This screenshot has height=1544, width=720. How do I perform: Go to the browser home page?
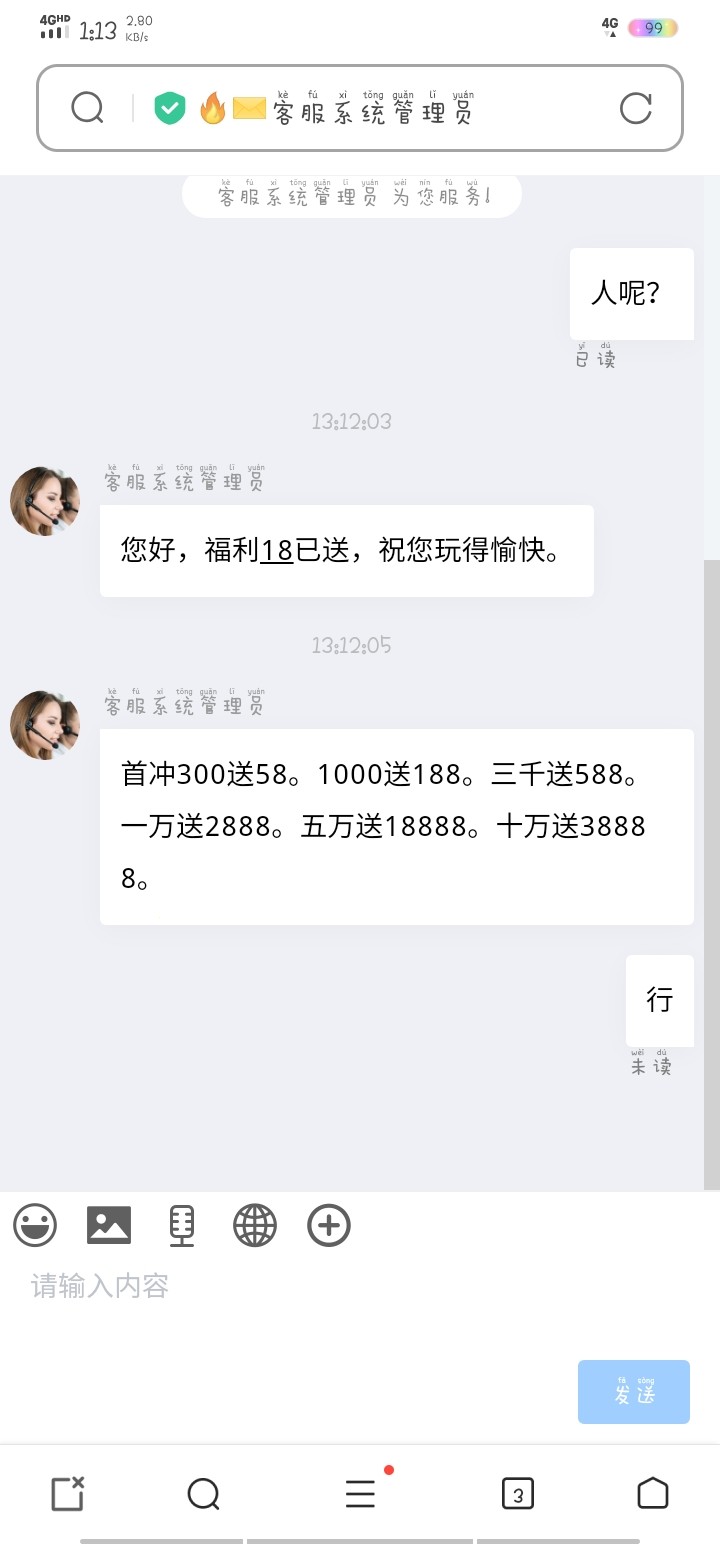(x=653, y=1494)
